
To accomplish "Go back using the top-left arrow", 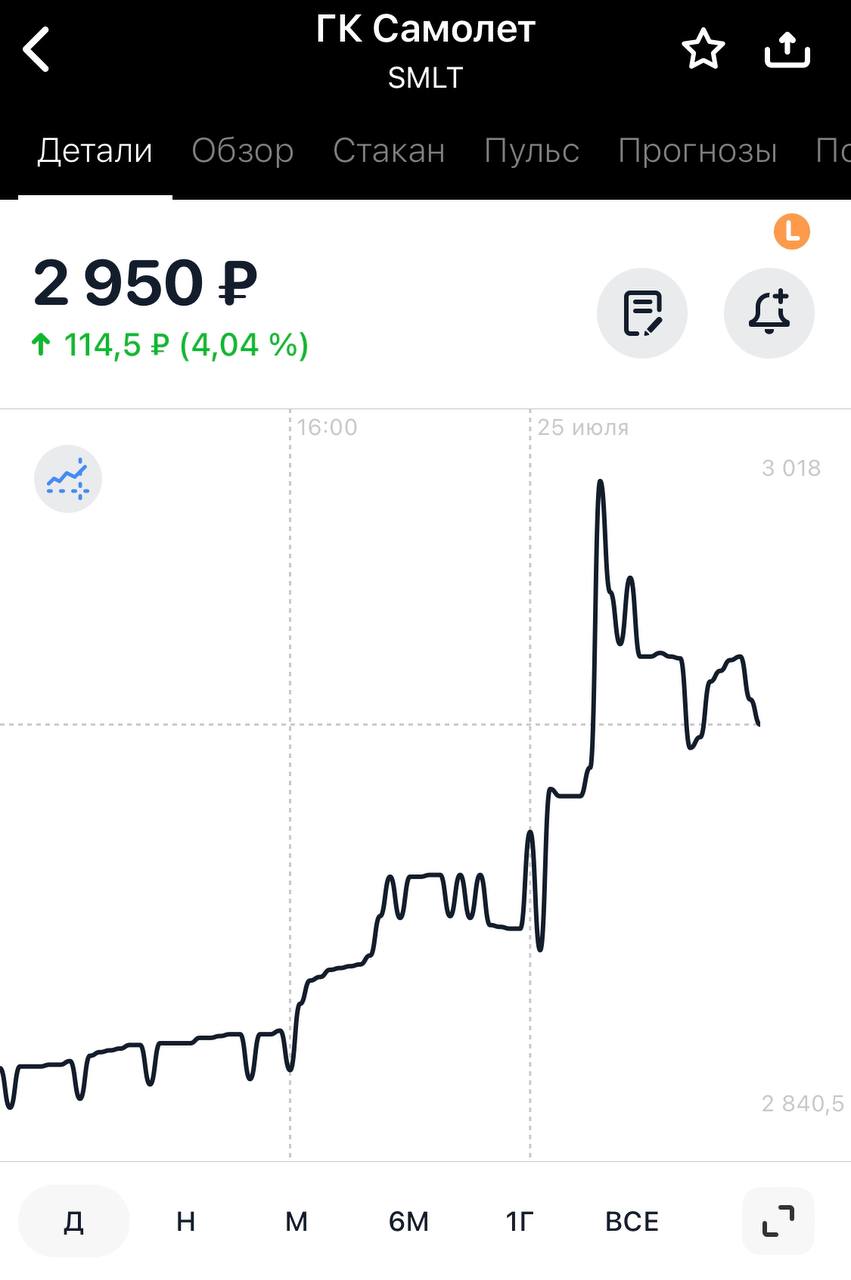I will pos(37,50).
